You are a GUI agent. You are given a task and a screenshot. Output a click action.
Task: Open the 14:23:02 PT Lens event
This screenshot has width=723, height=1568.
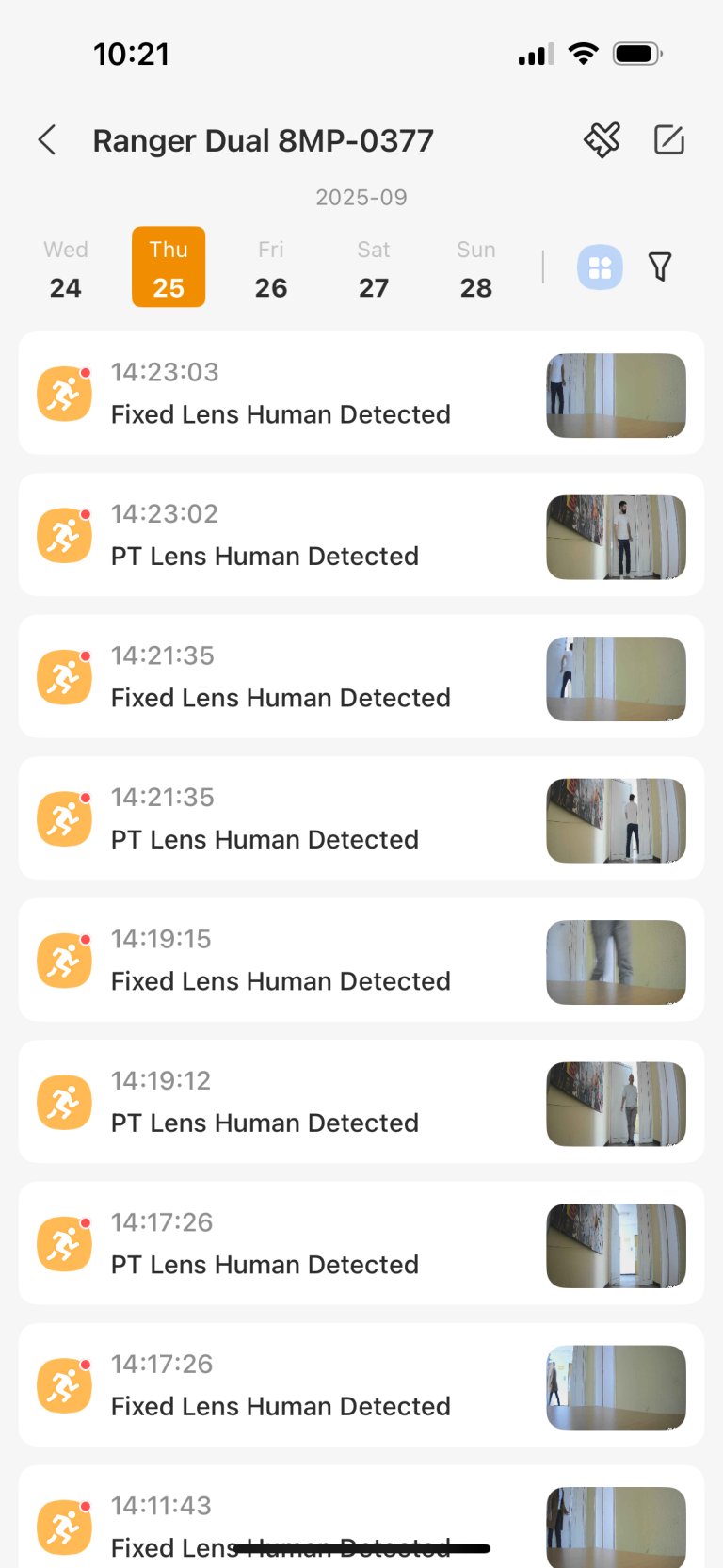[361, 535]
